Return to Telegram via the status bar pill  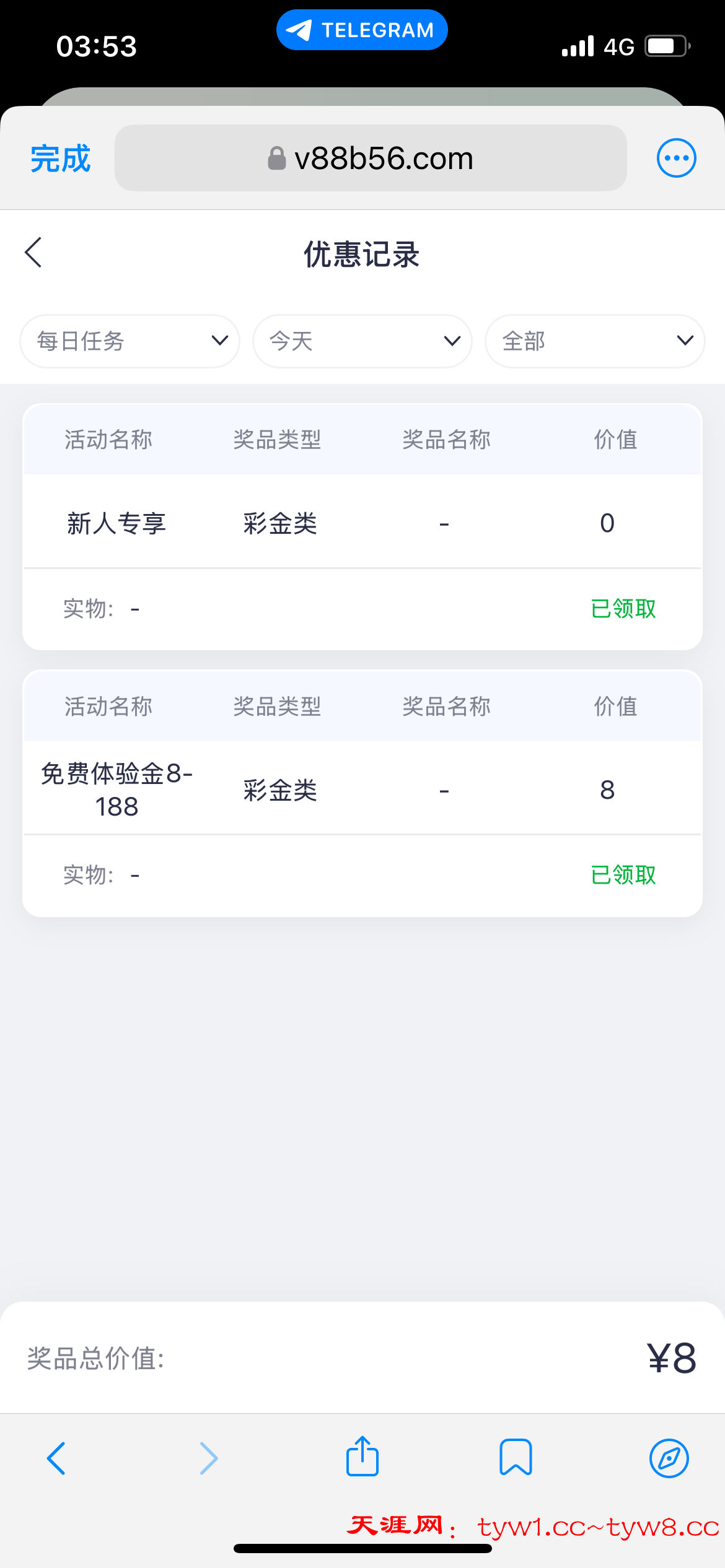362,30
